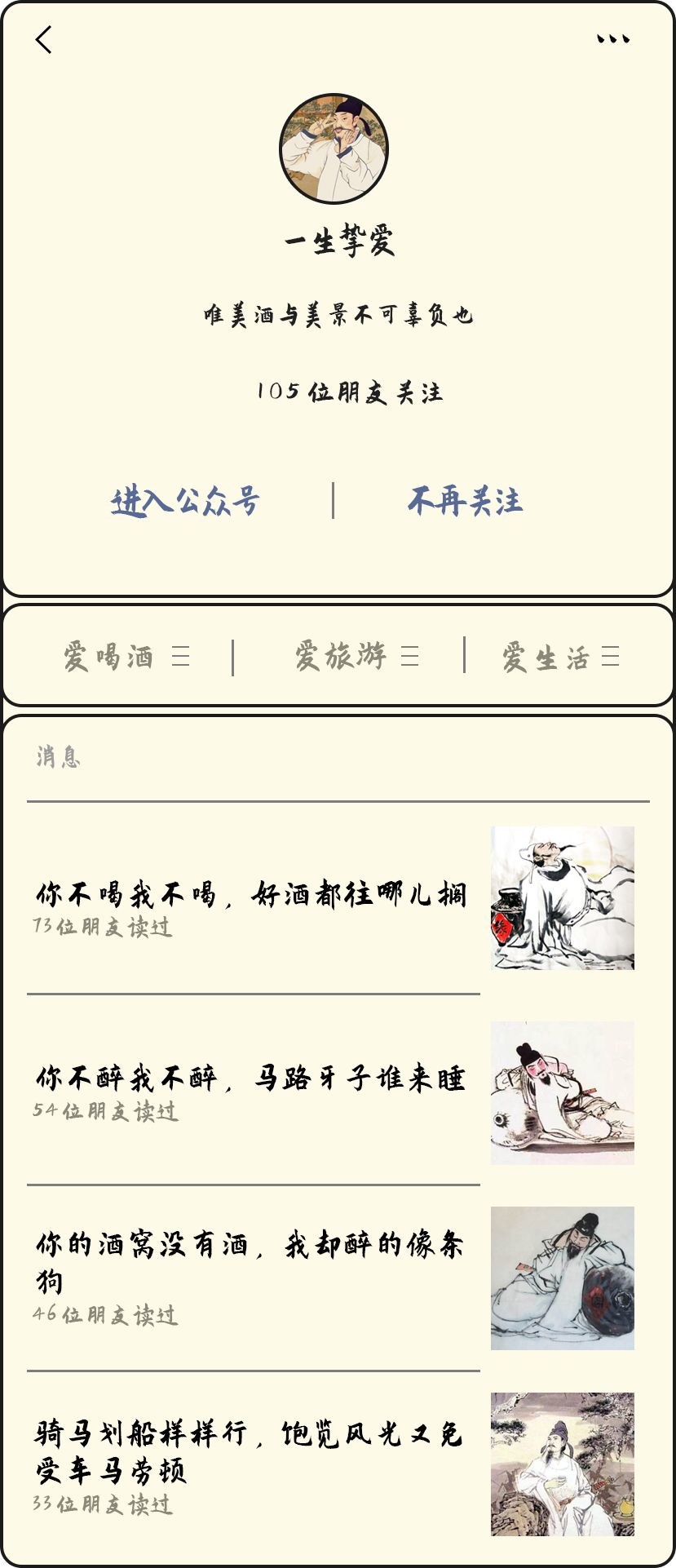The height and width of the screenshot is (1568, 676).
Task: Tap the 一生挚爱 profile avatar
Action: 334,148
